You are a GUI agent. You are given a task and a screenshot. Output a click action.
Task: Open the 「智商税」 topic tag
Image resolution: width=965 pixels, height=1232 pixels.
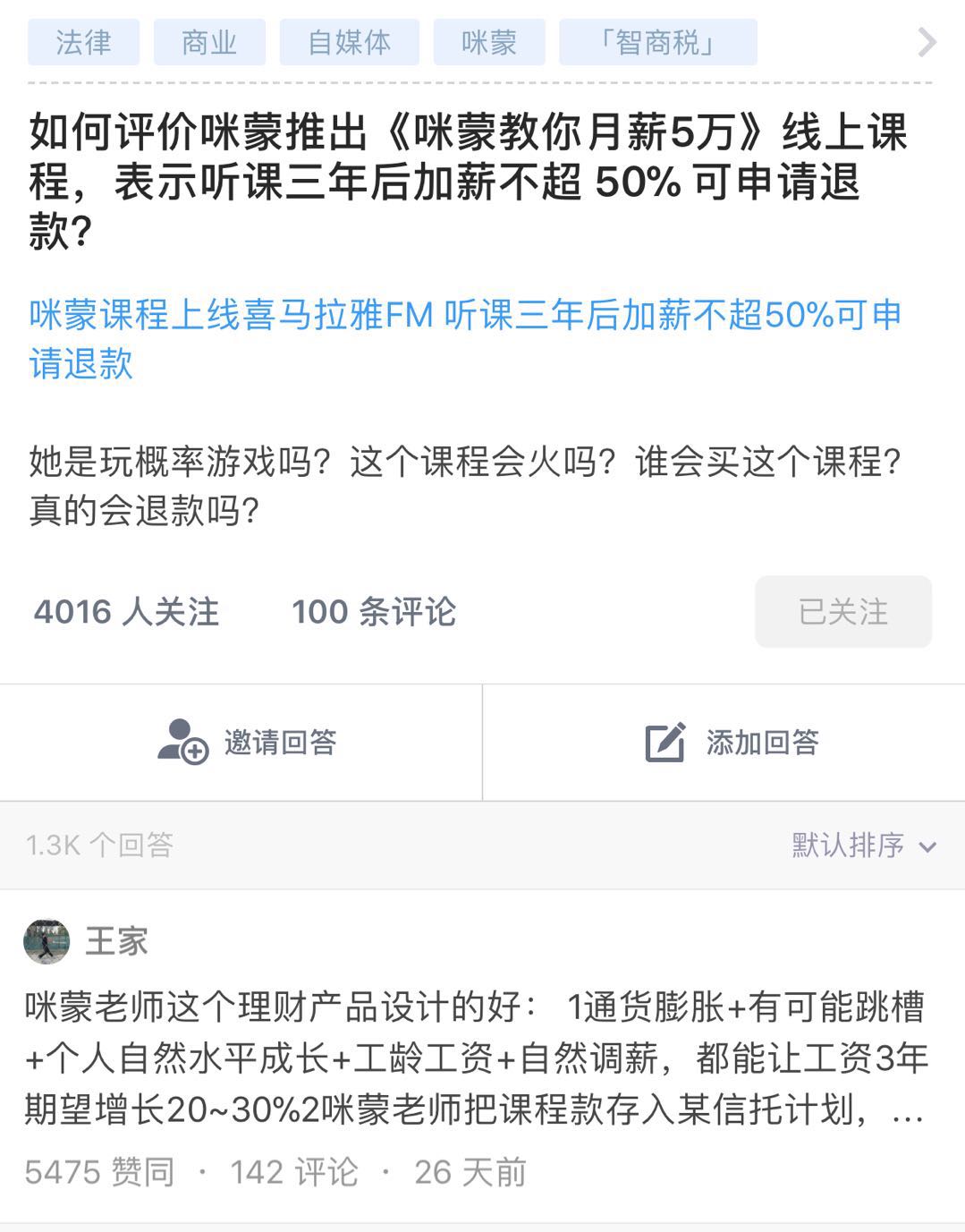pyautogui.click(x=657, y=42)
